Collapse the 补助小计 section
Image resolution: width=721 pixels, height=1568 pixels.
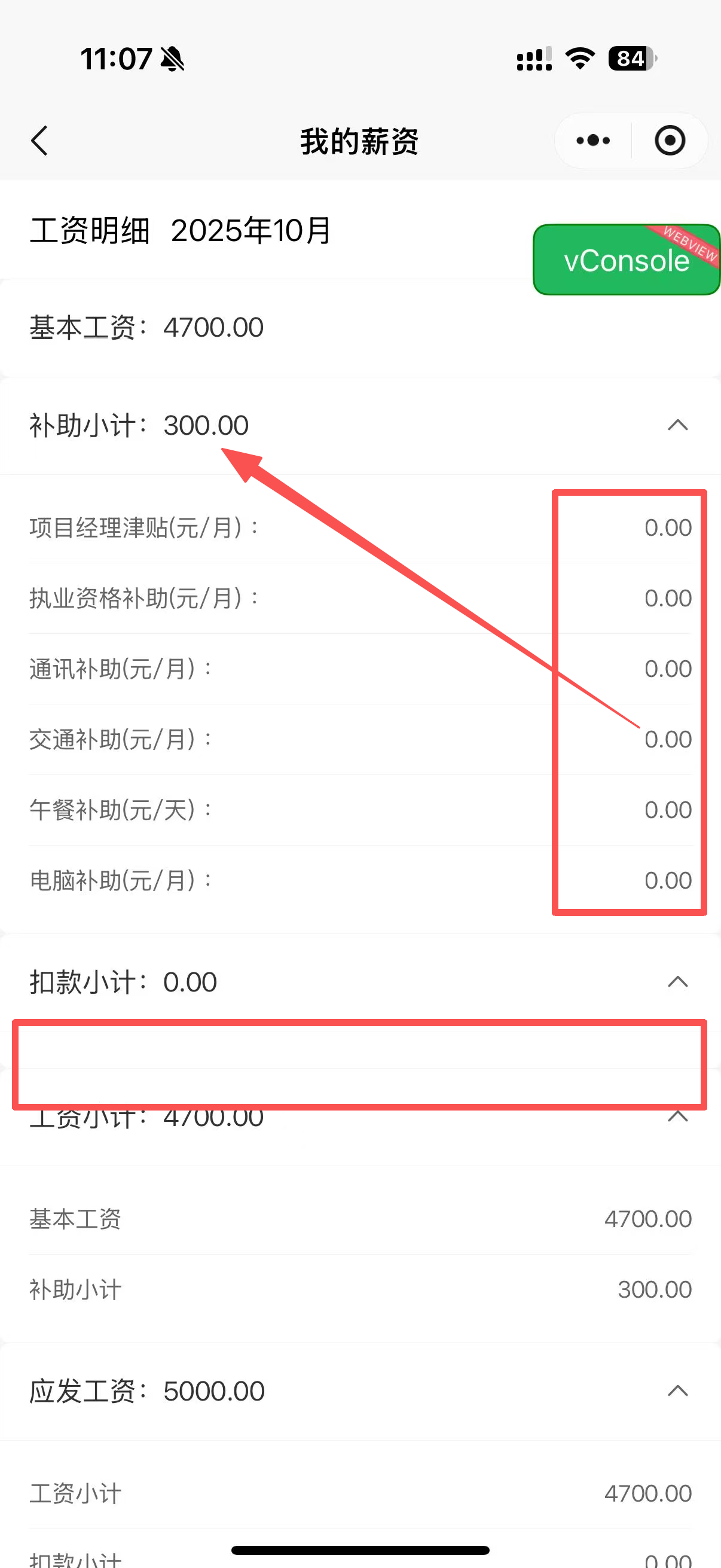pyautogui.click(x=677, y=425)
